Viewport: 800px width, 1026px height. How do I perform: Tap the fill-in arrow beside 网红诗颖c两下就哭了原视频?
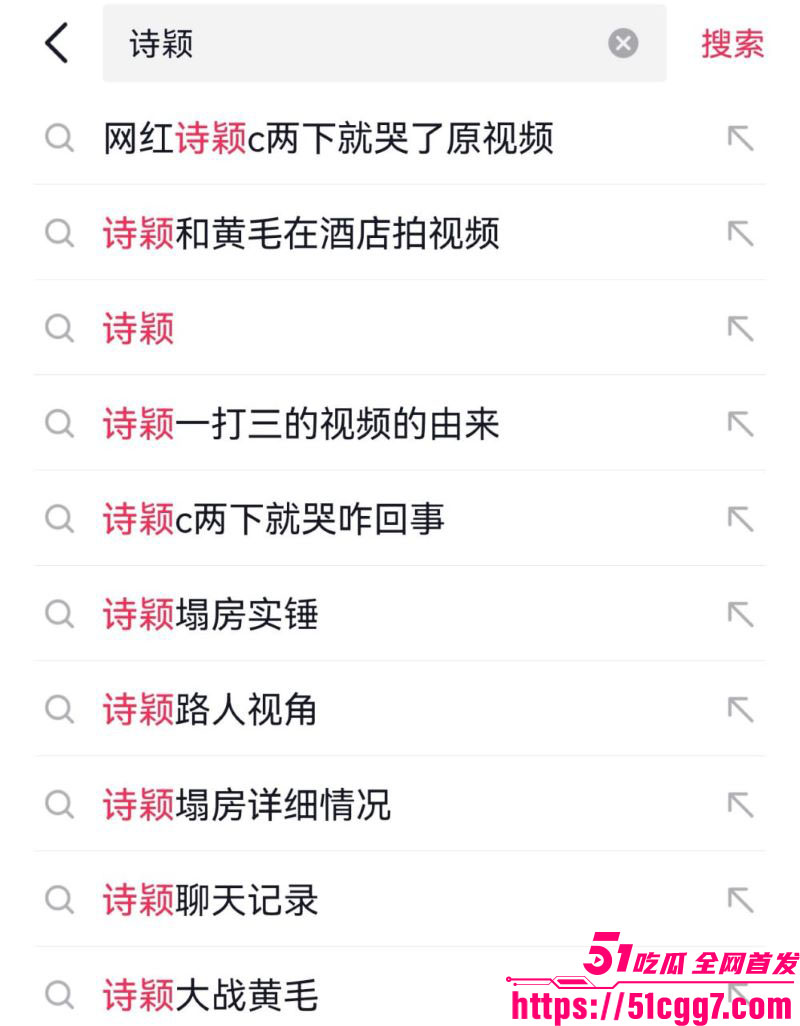click(x=740, y=138)
